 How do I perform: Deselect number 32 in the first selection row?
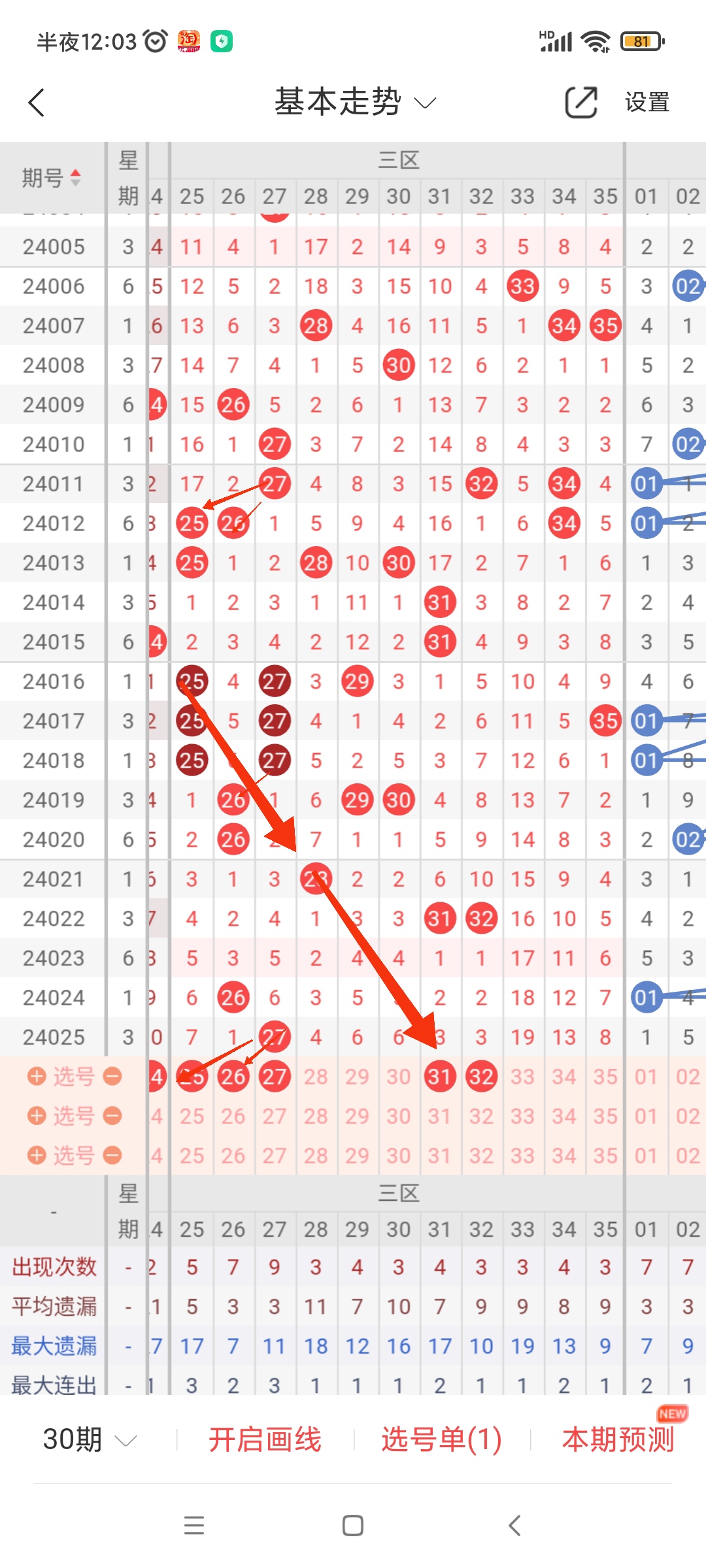(x=481, y=1076)
